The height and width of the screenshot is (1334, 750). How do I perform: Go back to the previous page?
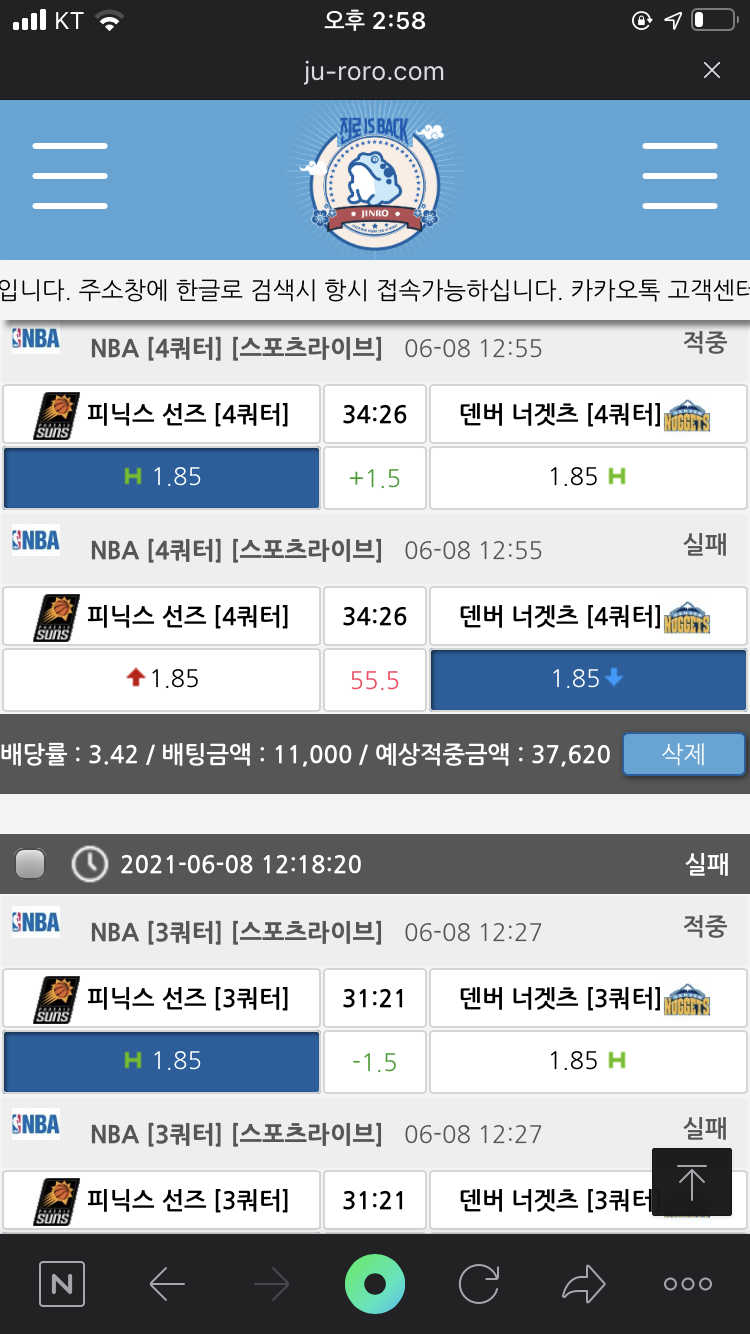click(167, 1284)
